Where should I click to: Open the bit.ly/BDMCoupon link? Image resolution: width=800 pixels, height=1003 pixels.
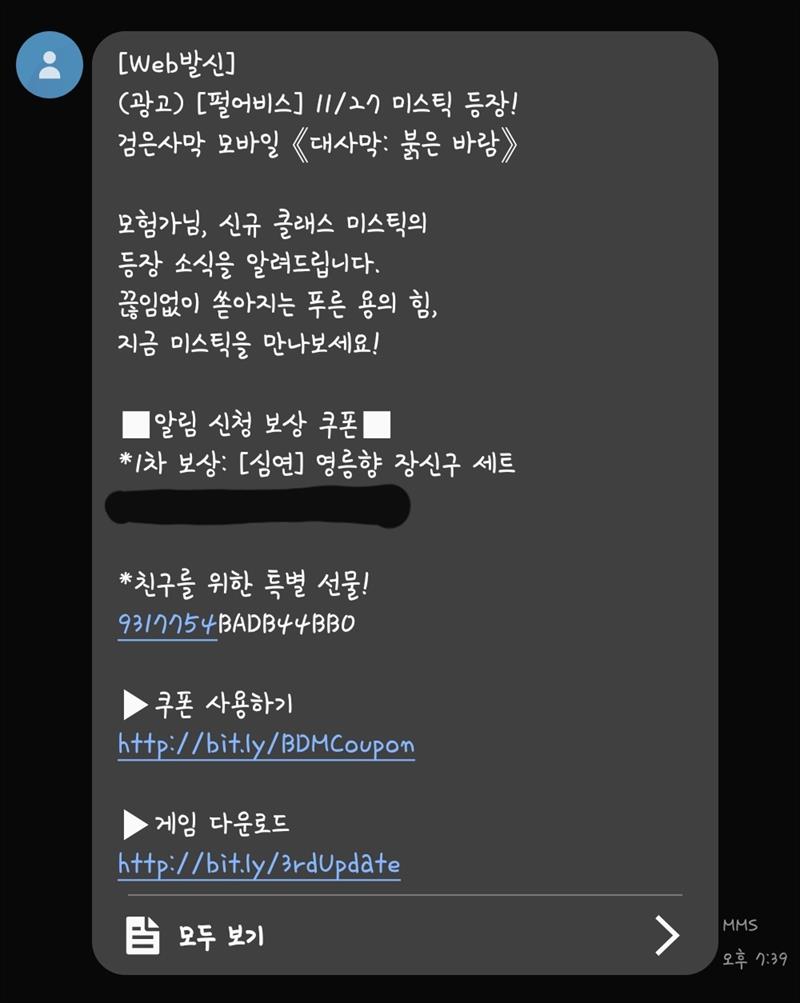click(x=266, y=745)
